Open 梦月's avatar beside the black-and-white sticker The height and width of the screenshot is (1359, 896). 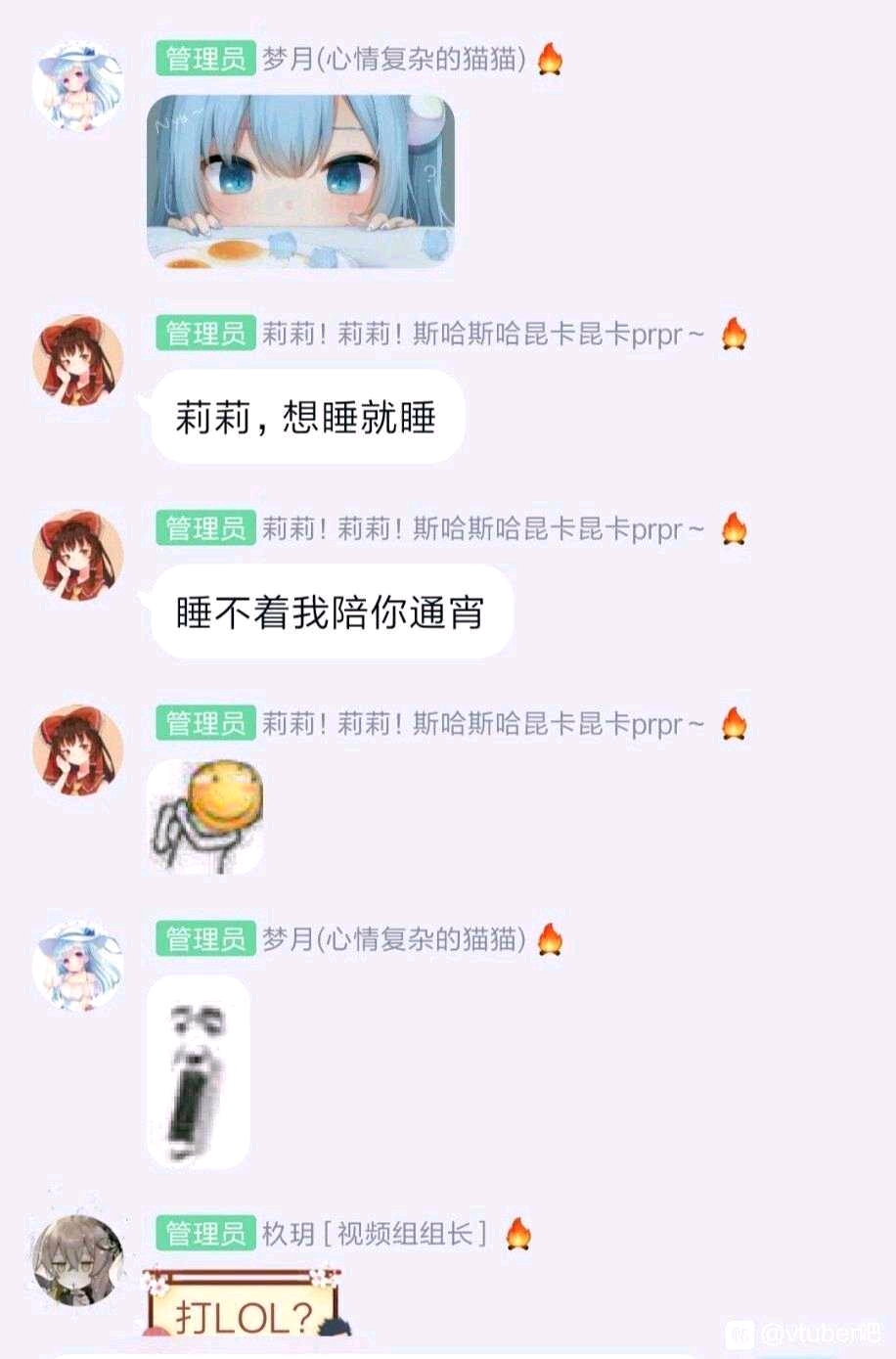[78, 965]
